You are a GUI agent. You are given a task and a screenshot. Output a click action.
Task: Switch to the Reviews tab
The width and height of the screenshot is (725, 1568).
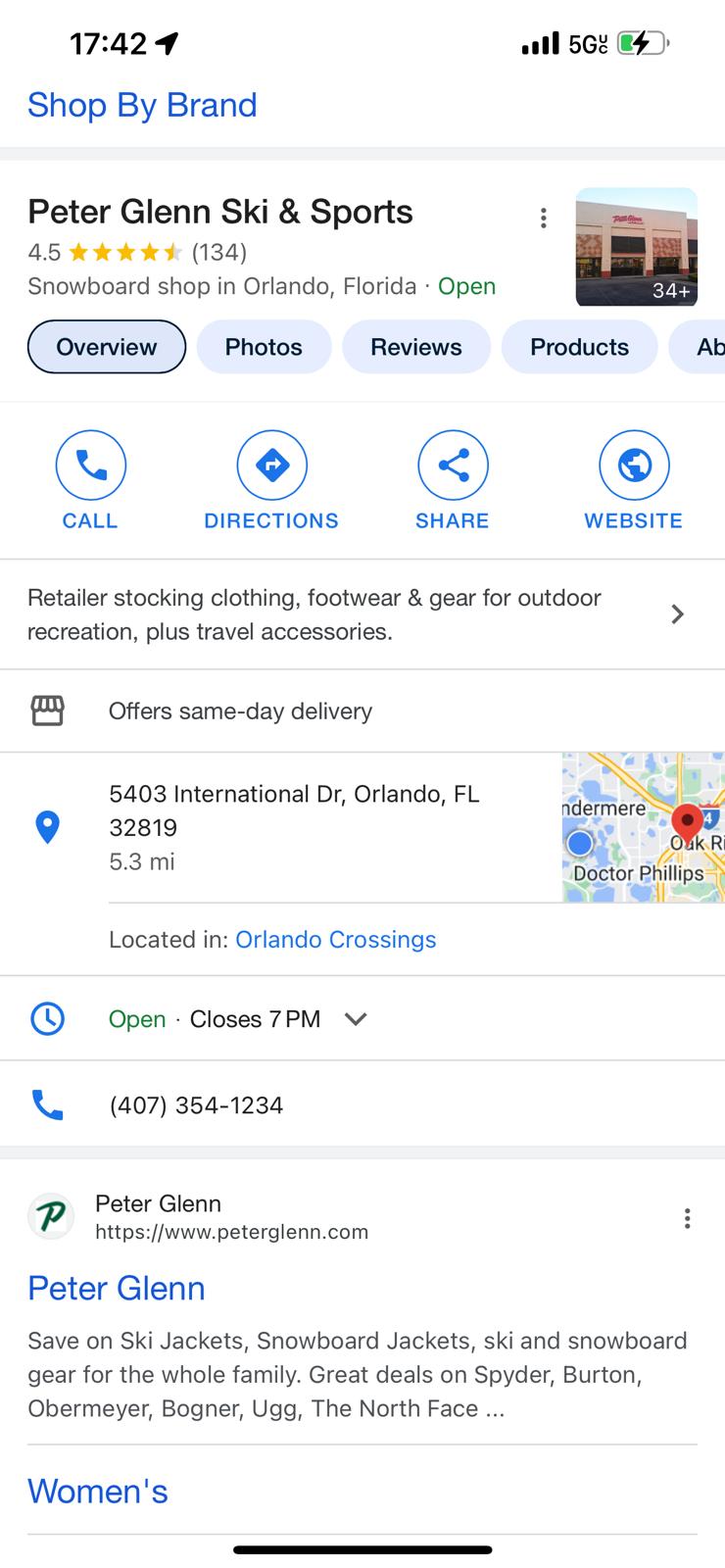[x=415, y=347]
